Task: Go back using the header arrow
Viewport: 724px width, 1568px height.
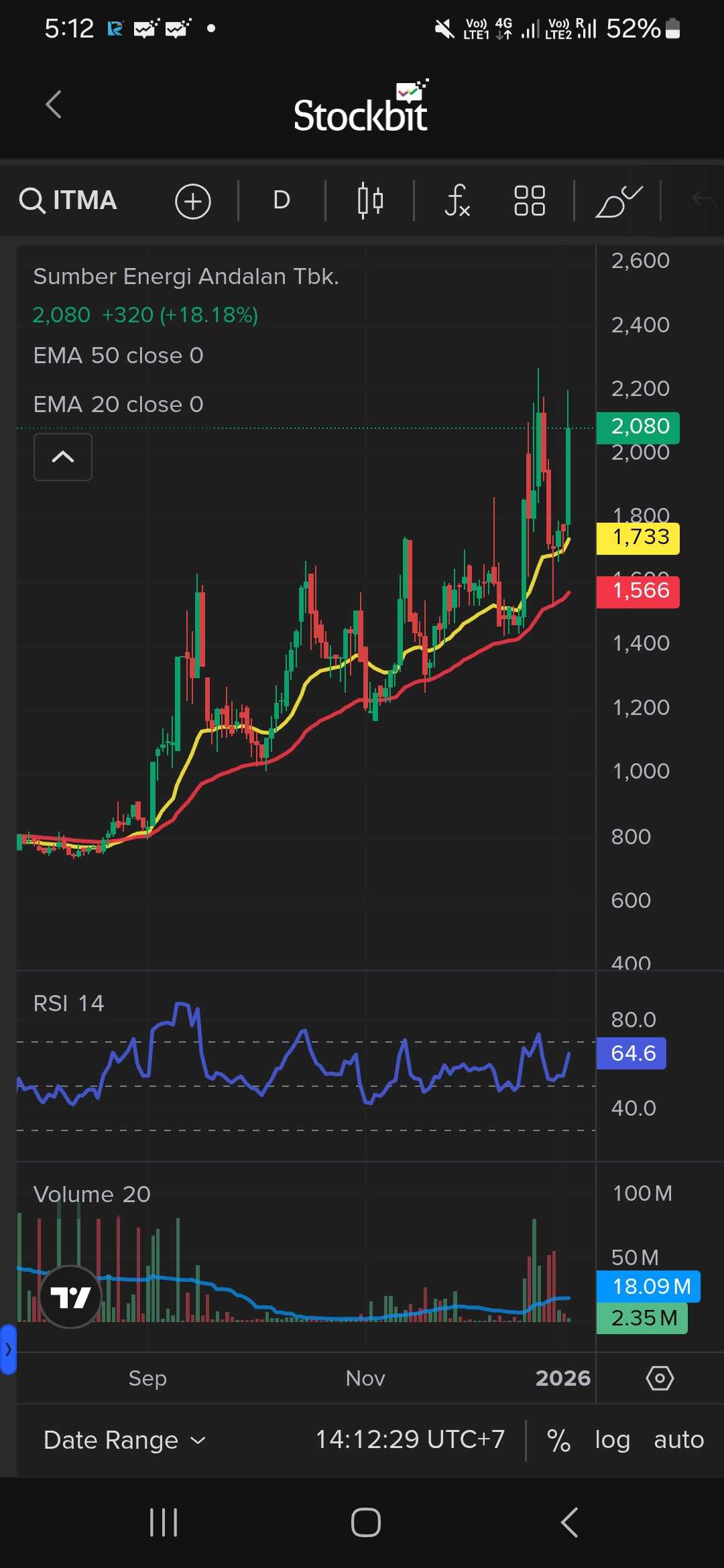Action: point(54,105)
